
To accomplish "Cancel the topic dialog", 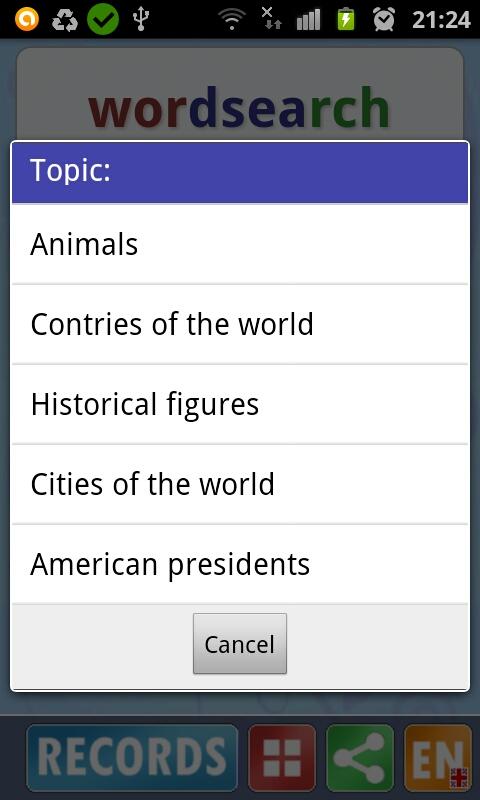I will 240,643.
